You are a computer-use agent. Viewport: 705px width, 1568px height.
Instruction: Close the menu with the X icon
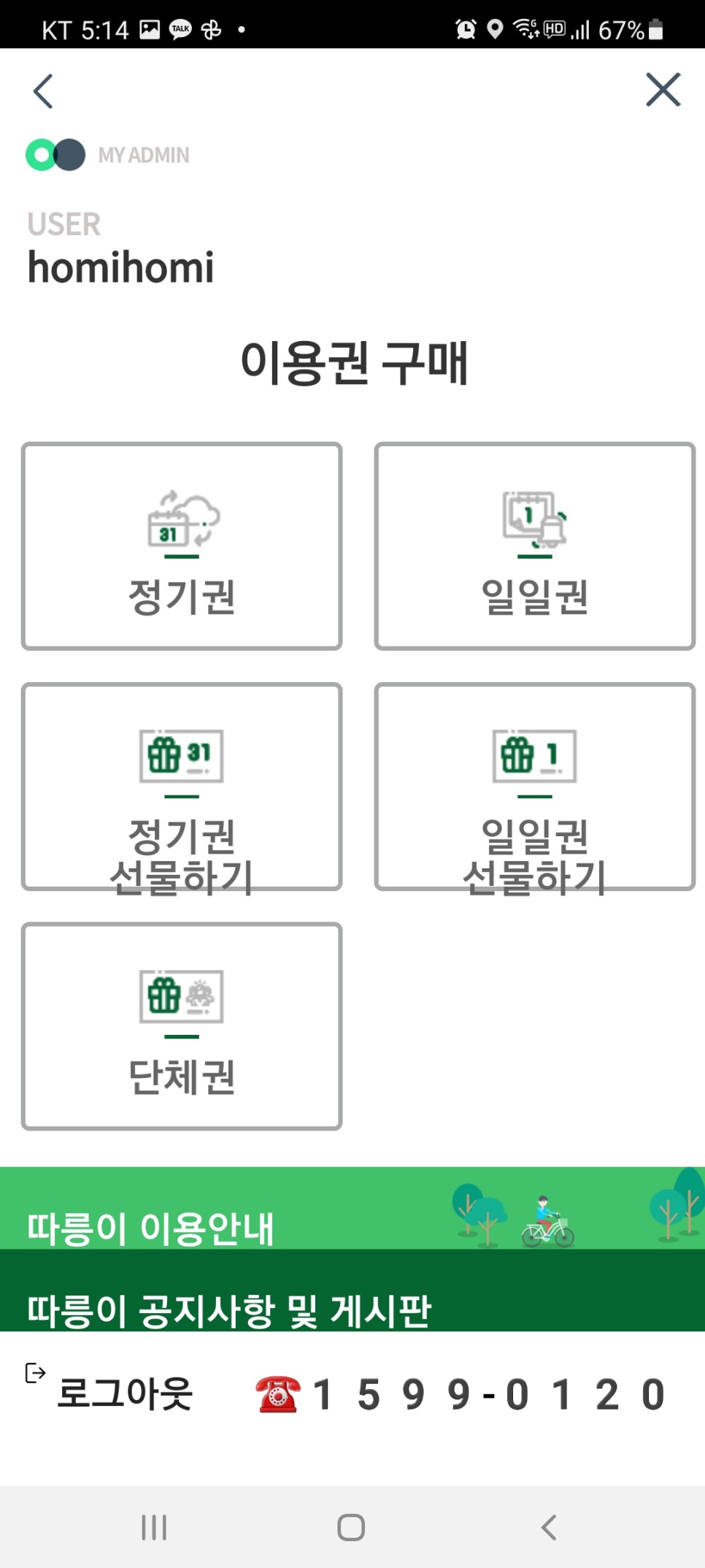click(663, 90)
